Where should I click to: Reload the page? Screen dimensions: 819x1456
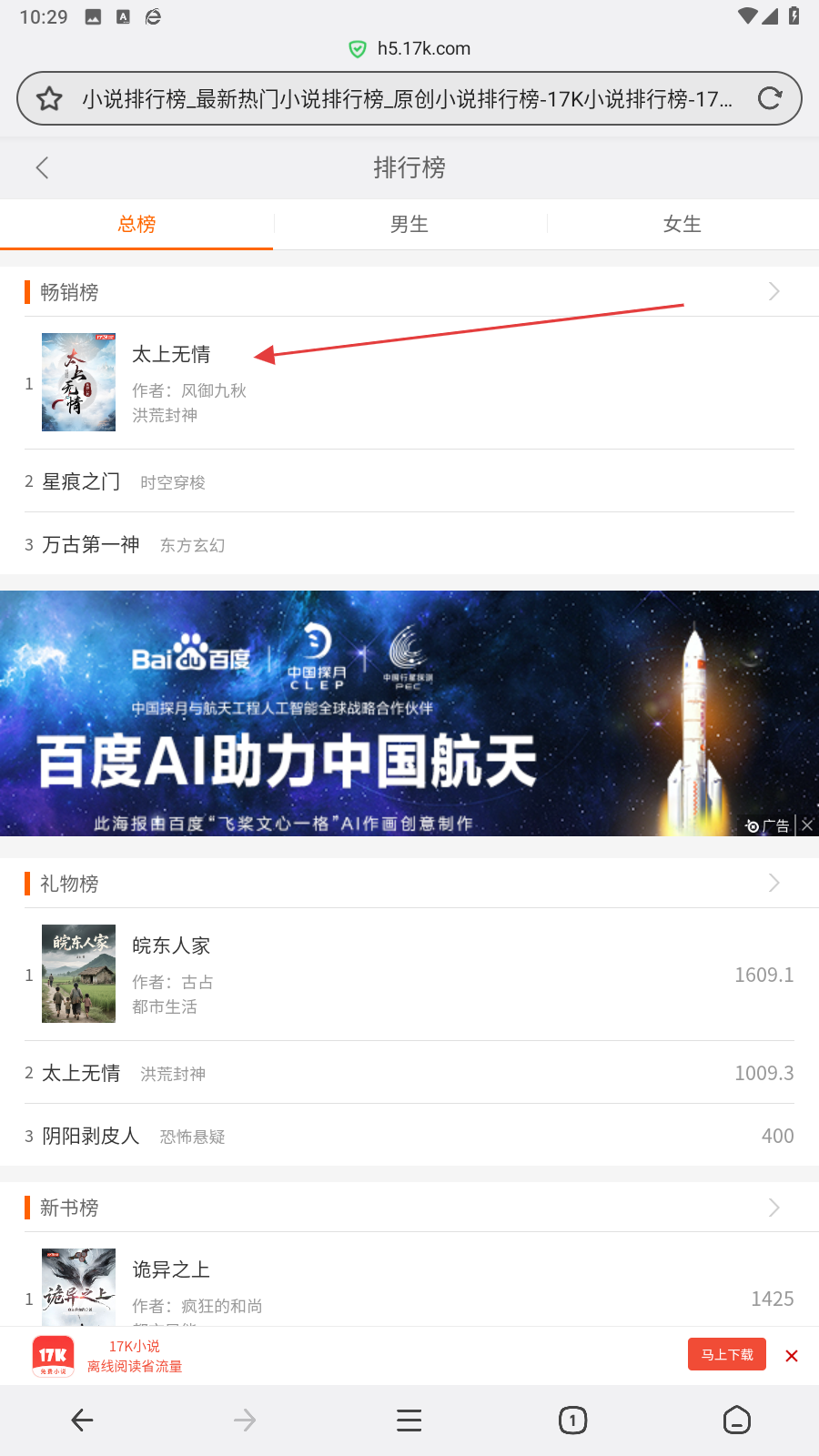(770, 98)
